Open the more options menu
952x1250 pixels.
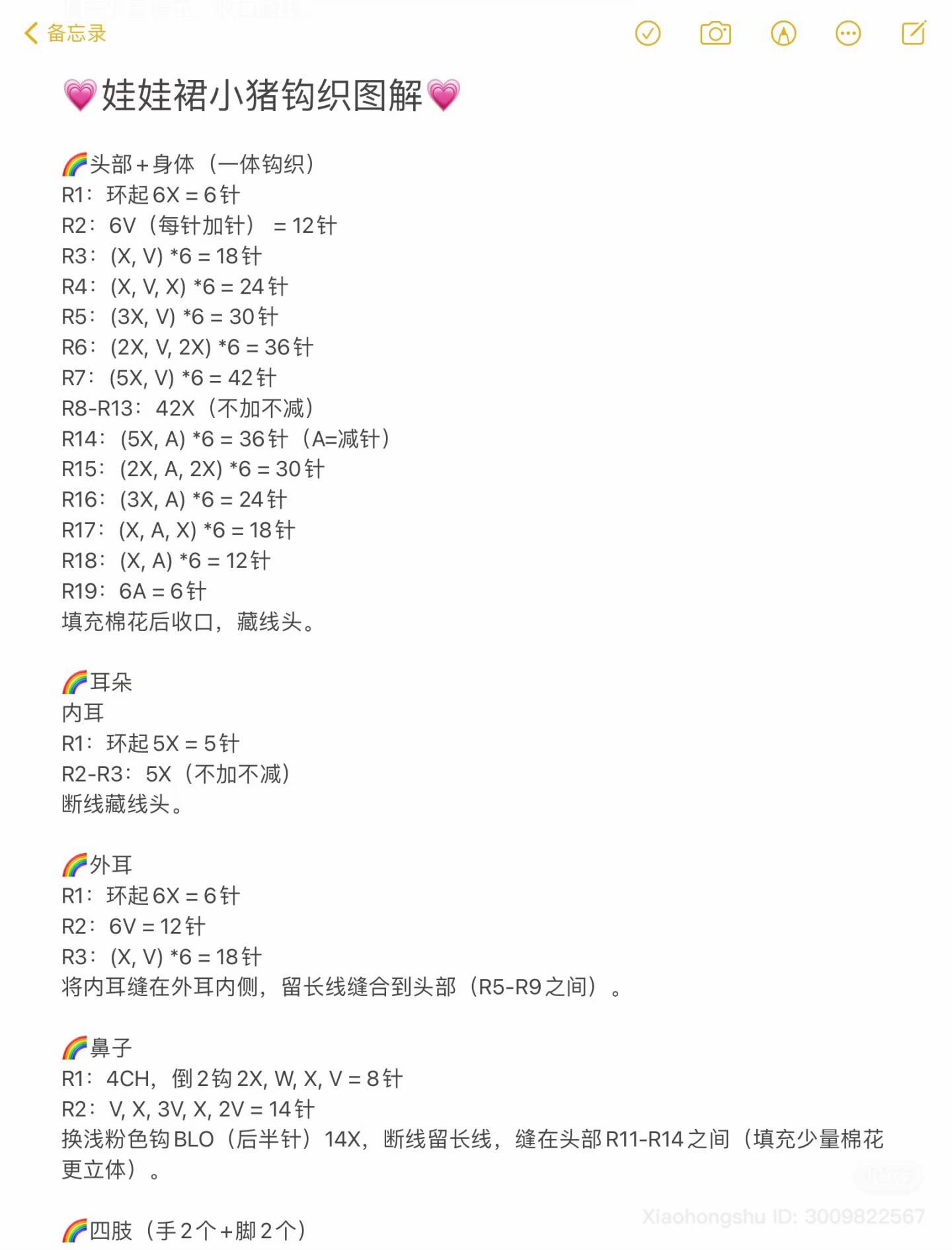848,33
